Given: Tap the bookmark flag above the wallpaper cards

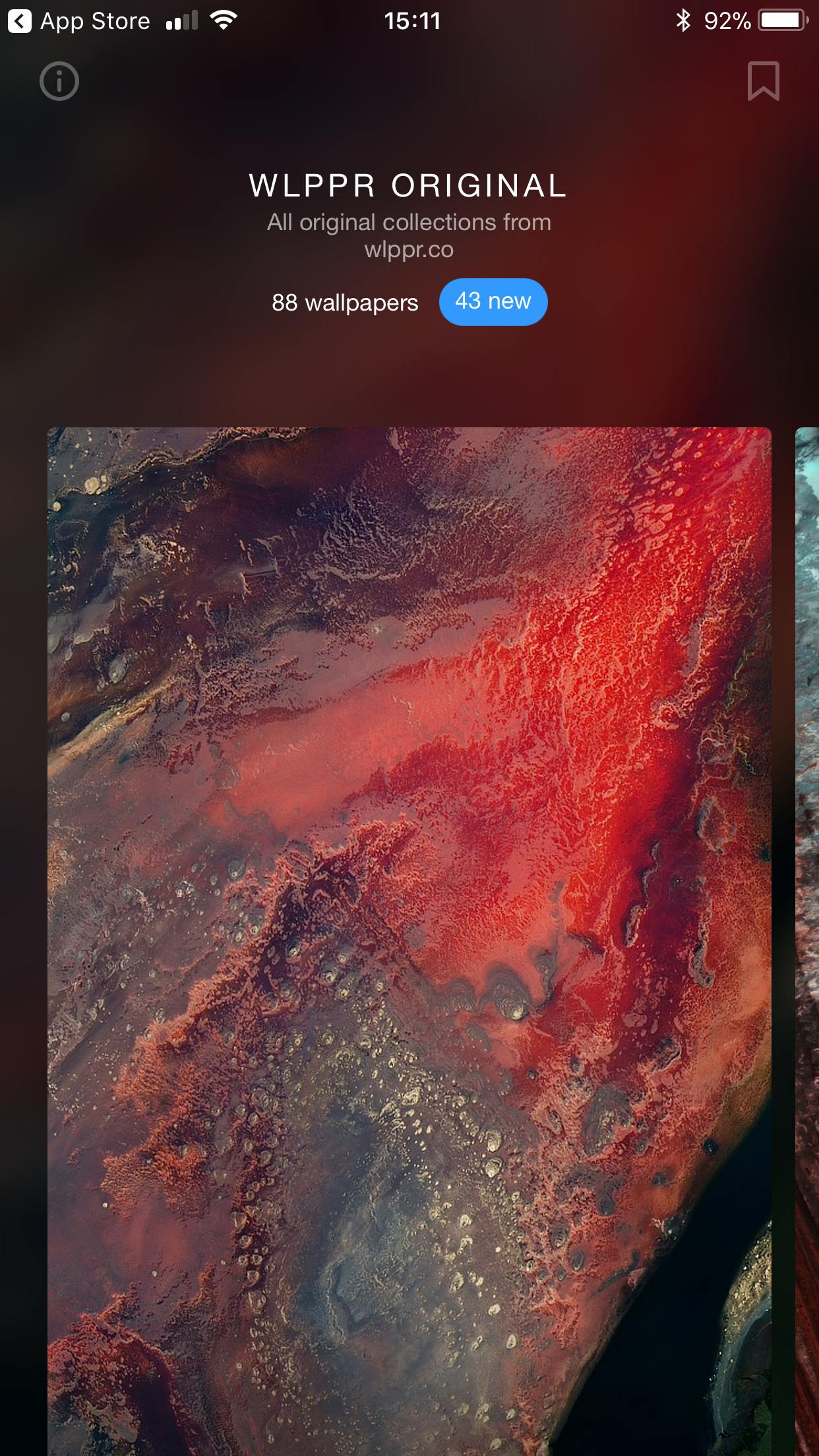Looking at the screenshot, I should click(x=763, y=81).
